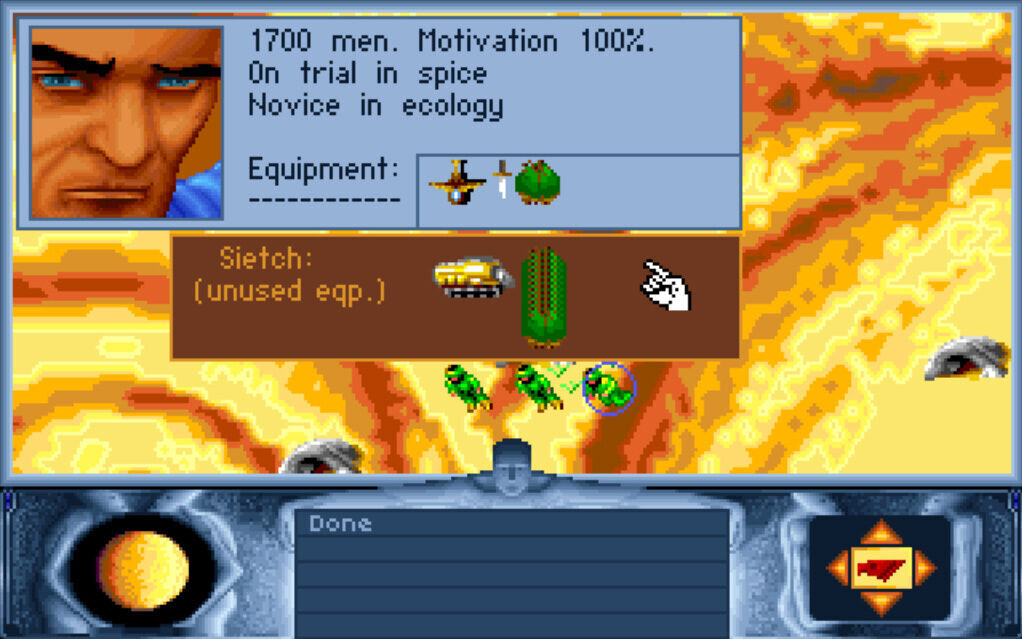Select the Done command
This screenshot has height=639, width=1022.
[341, 524]
